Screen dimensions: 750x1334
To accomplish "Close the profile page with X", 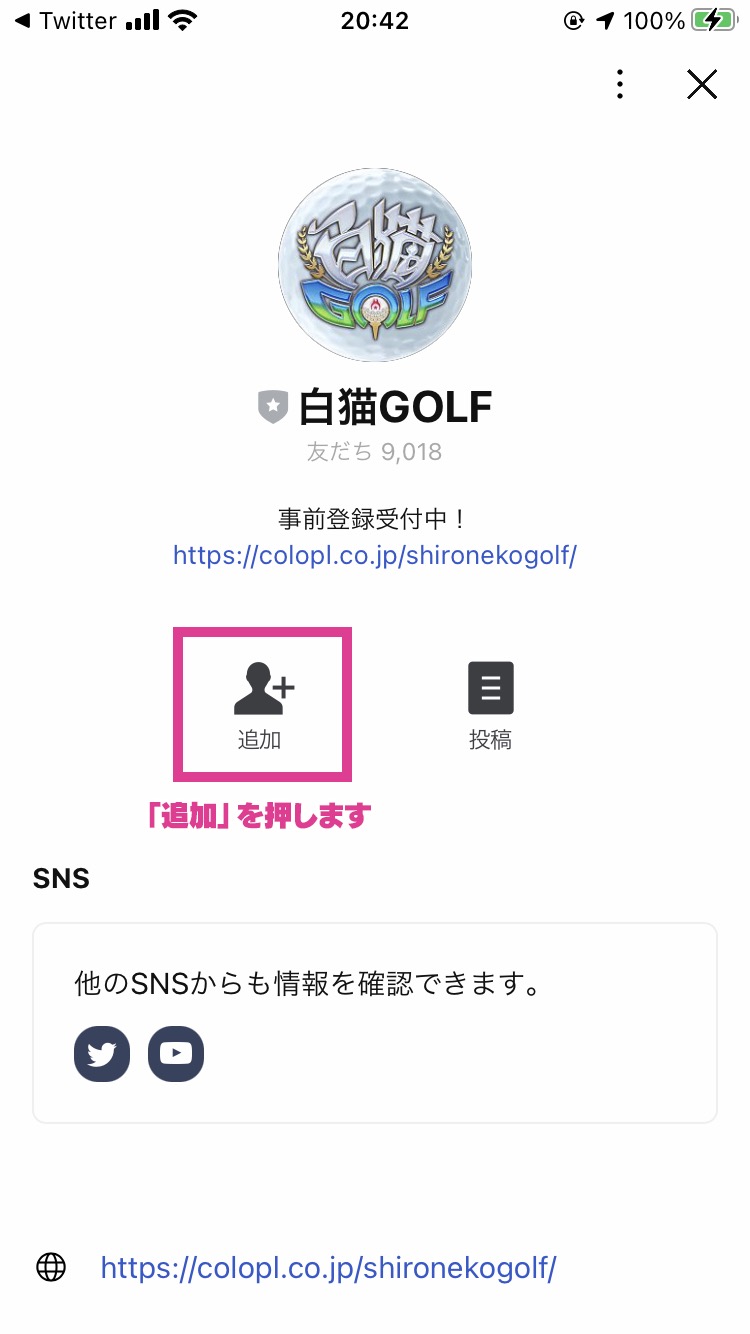I will (x=702, y=85).
